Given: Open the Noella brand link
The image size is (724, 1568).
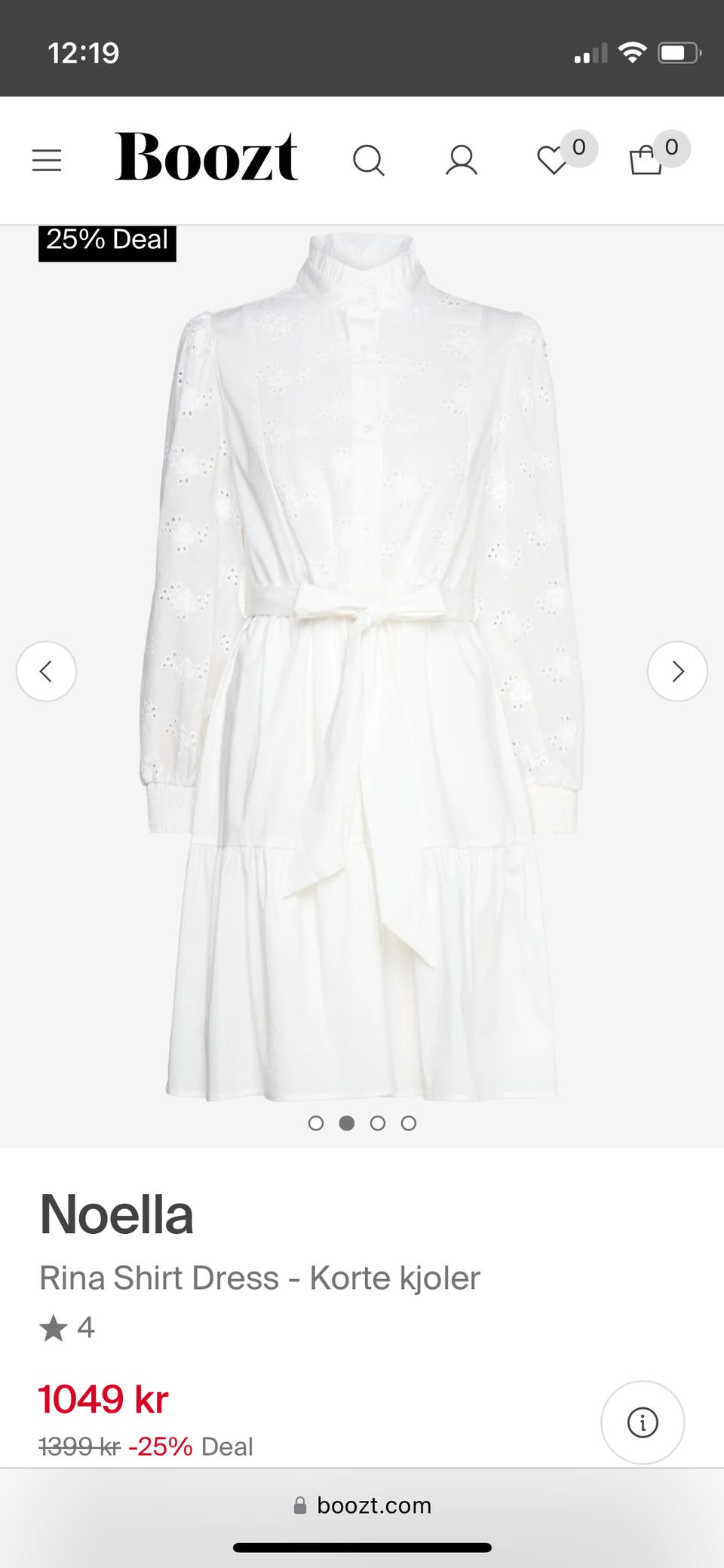Looking at the screenshot, I should click(117, 1215).
